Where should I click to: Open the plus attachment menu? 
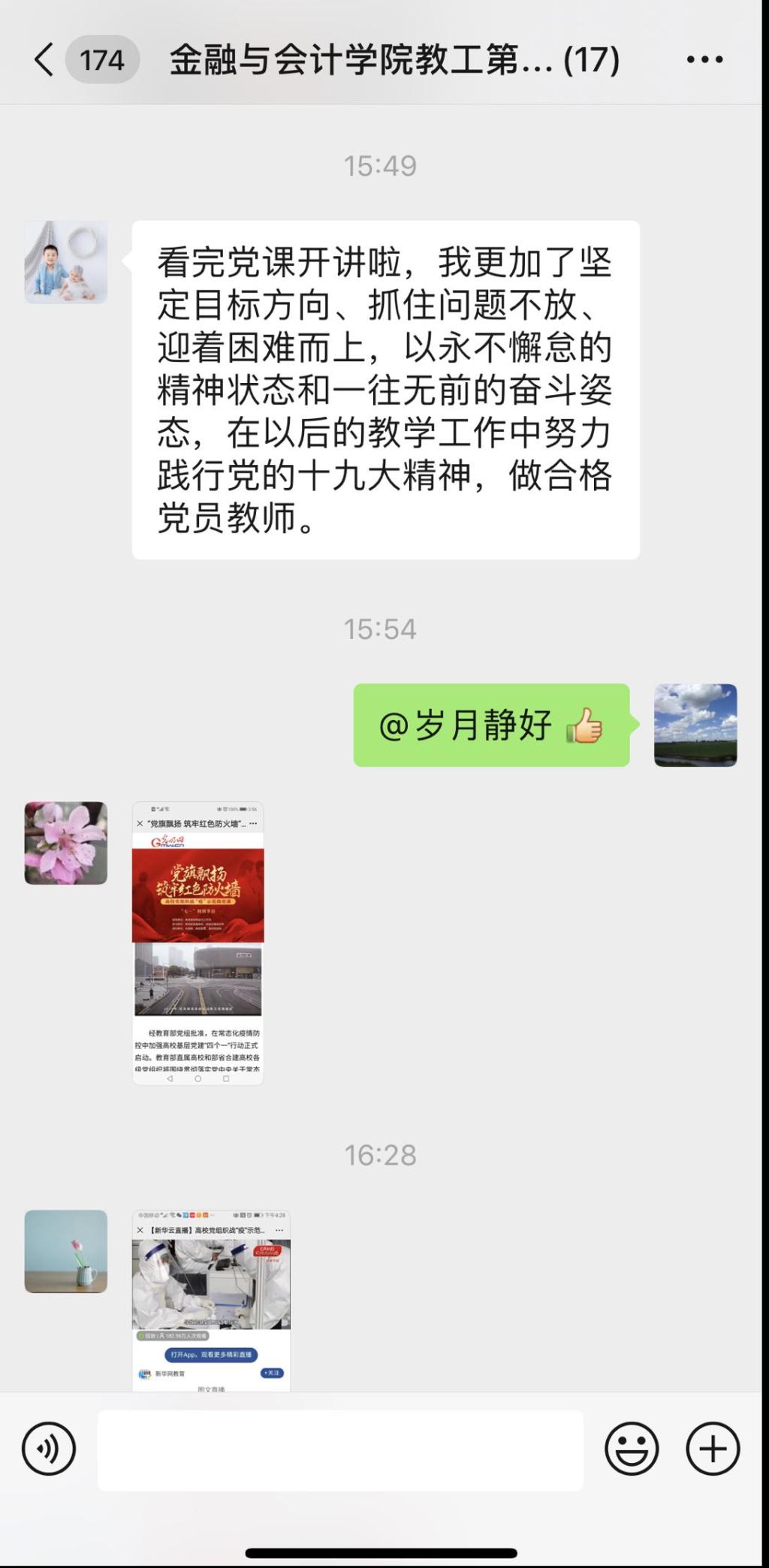713,1449
